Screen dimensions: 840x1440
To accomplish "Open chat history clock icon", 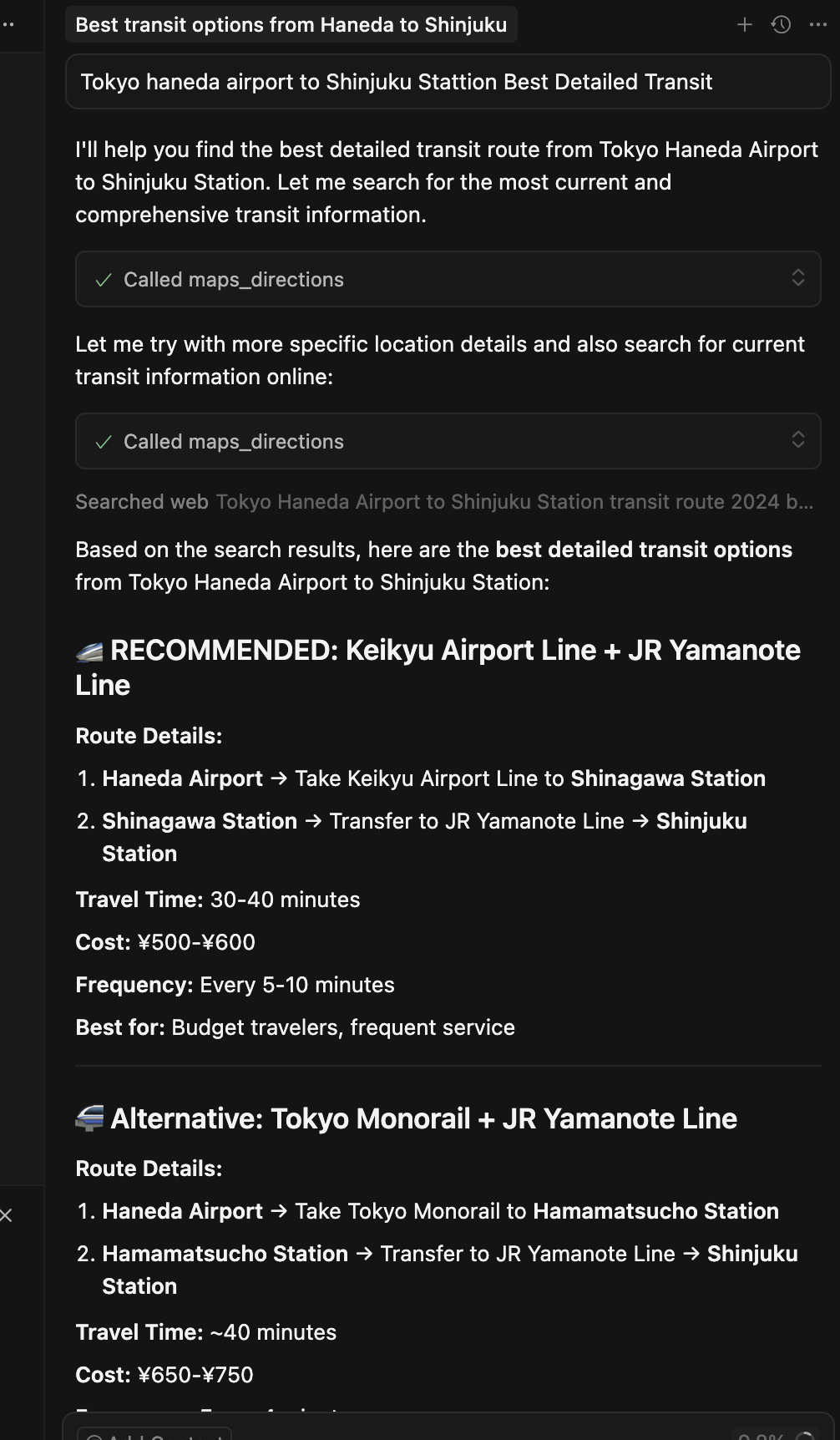I will click(x=781, y=25).
